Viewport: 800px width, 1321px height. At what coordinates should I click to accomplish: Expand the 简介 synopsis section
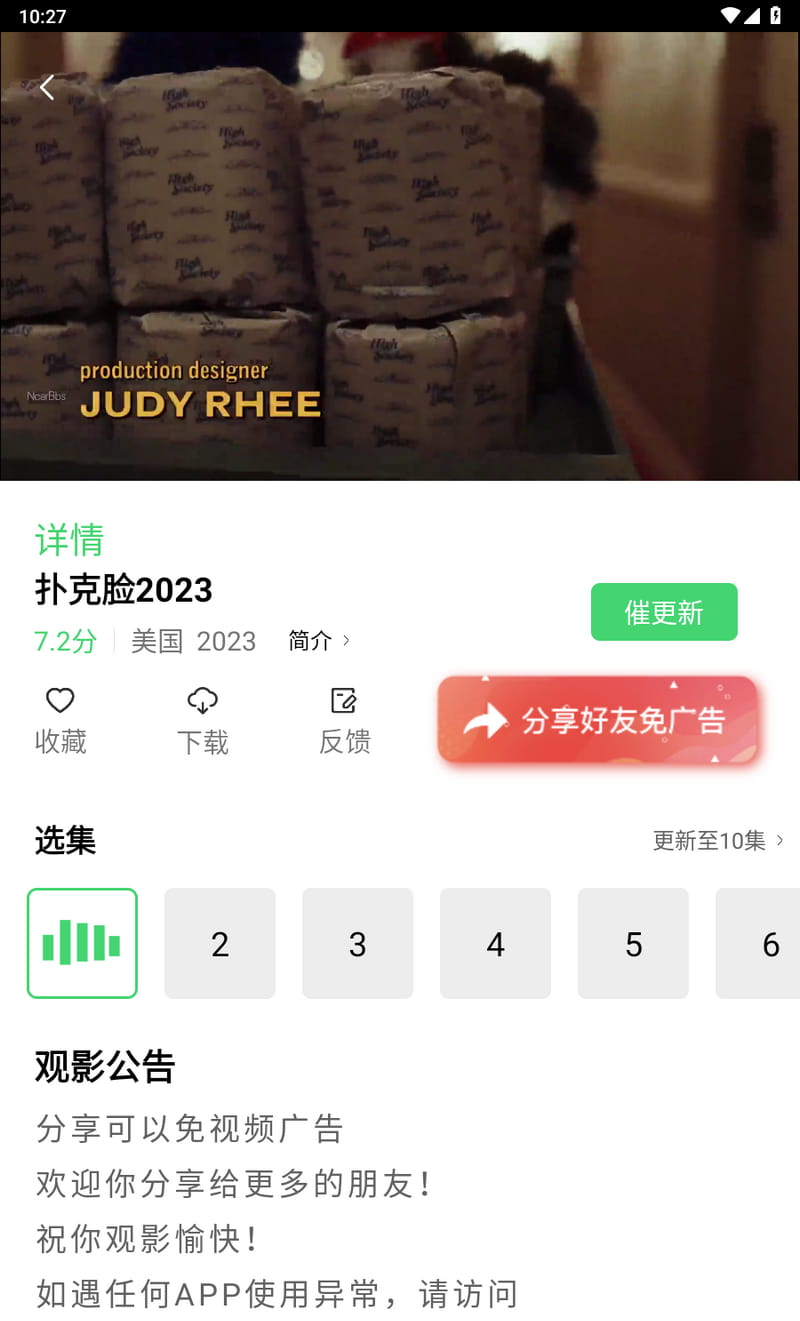pyautogui.click(x=306, y=641)
